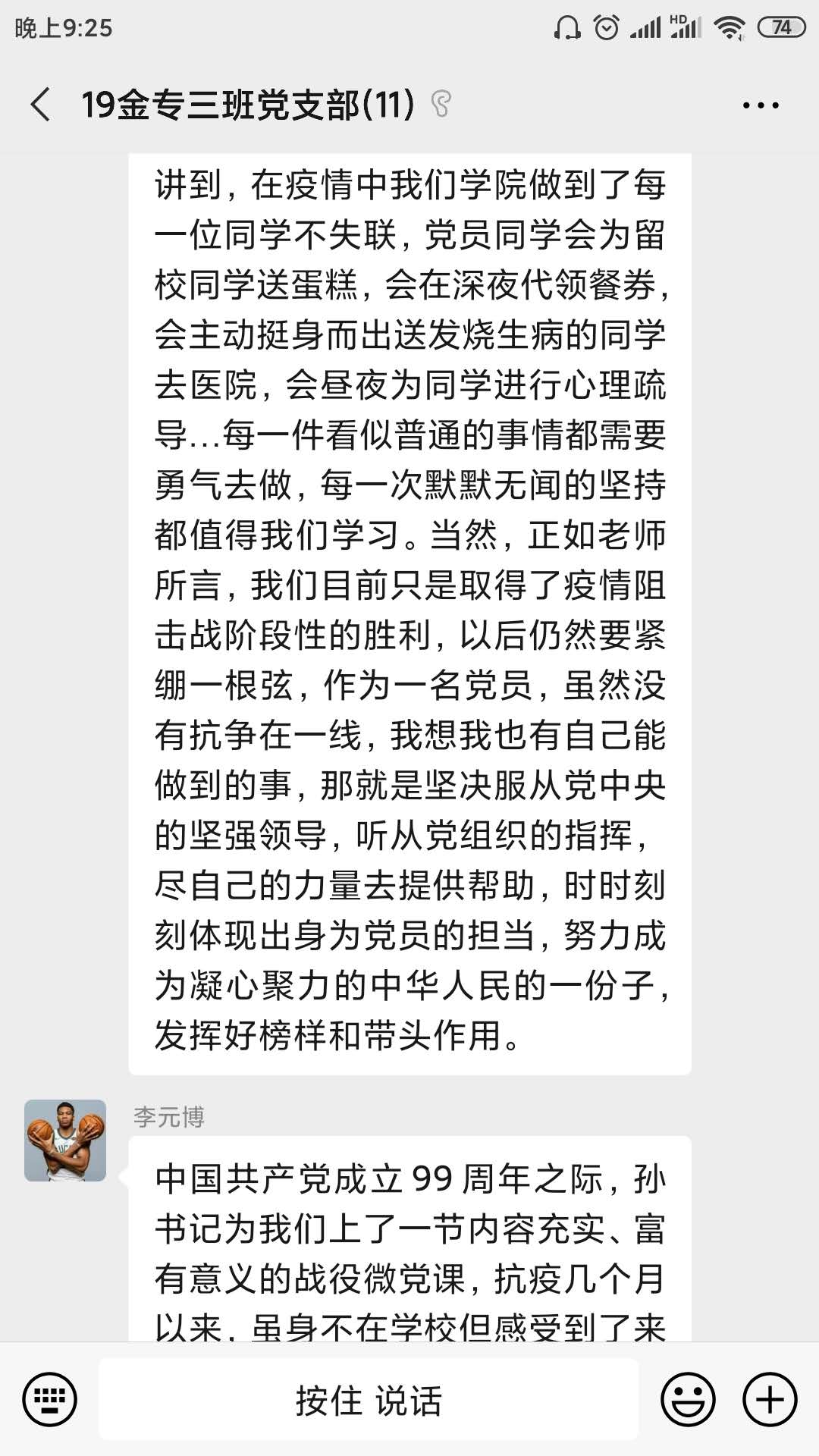Tap 李元博's profile avatar
The image size is (819, 1456).
[x=65, y=1141]
